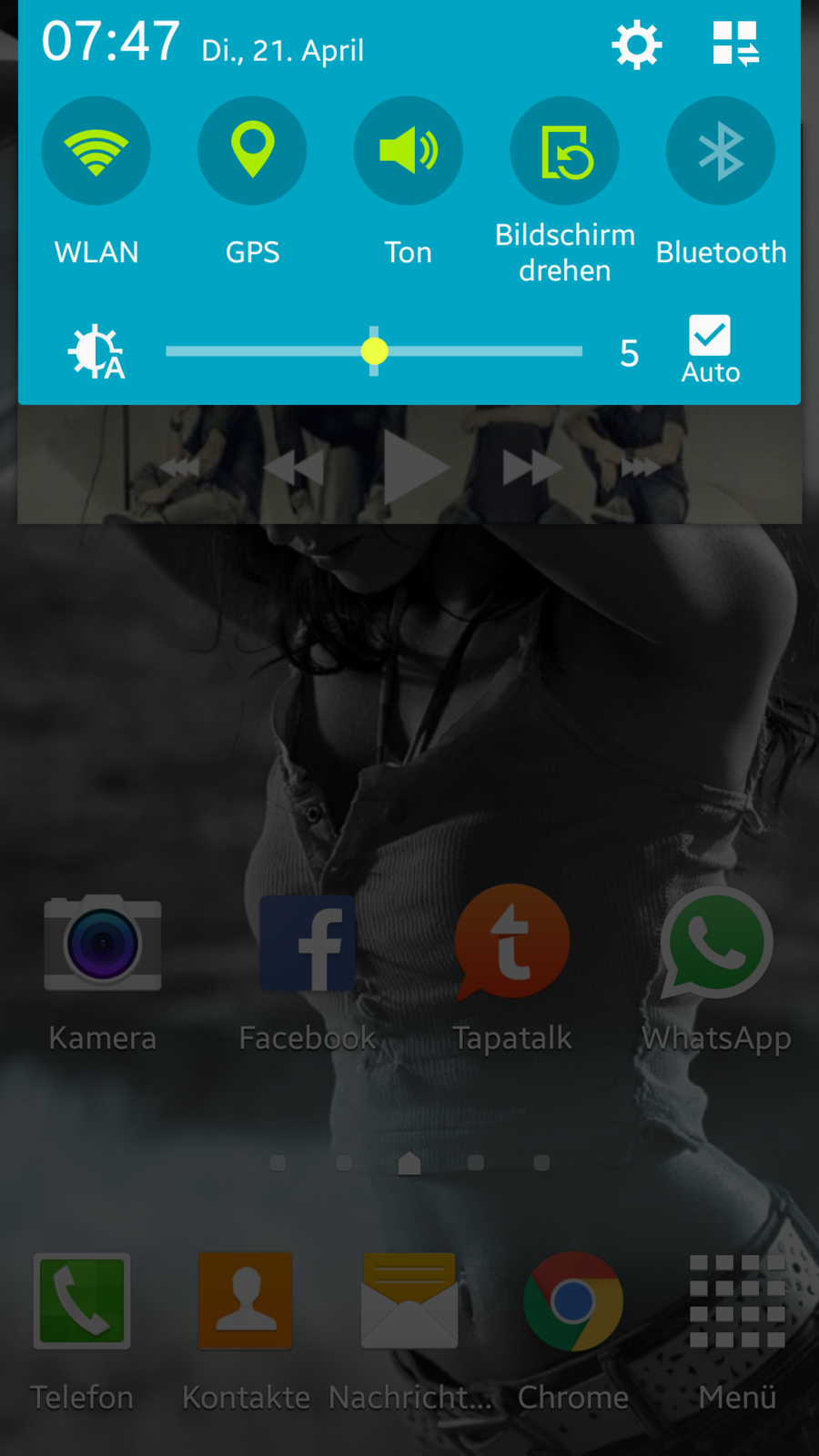Launch Facebook
Viewport: 819px width, 1456px height.
tap(308, 945)
